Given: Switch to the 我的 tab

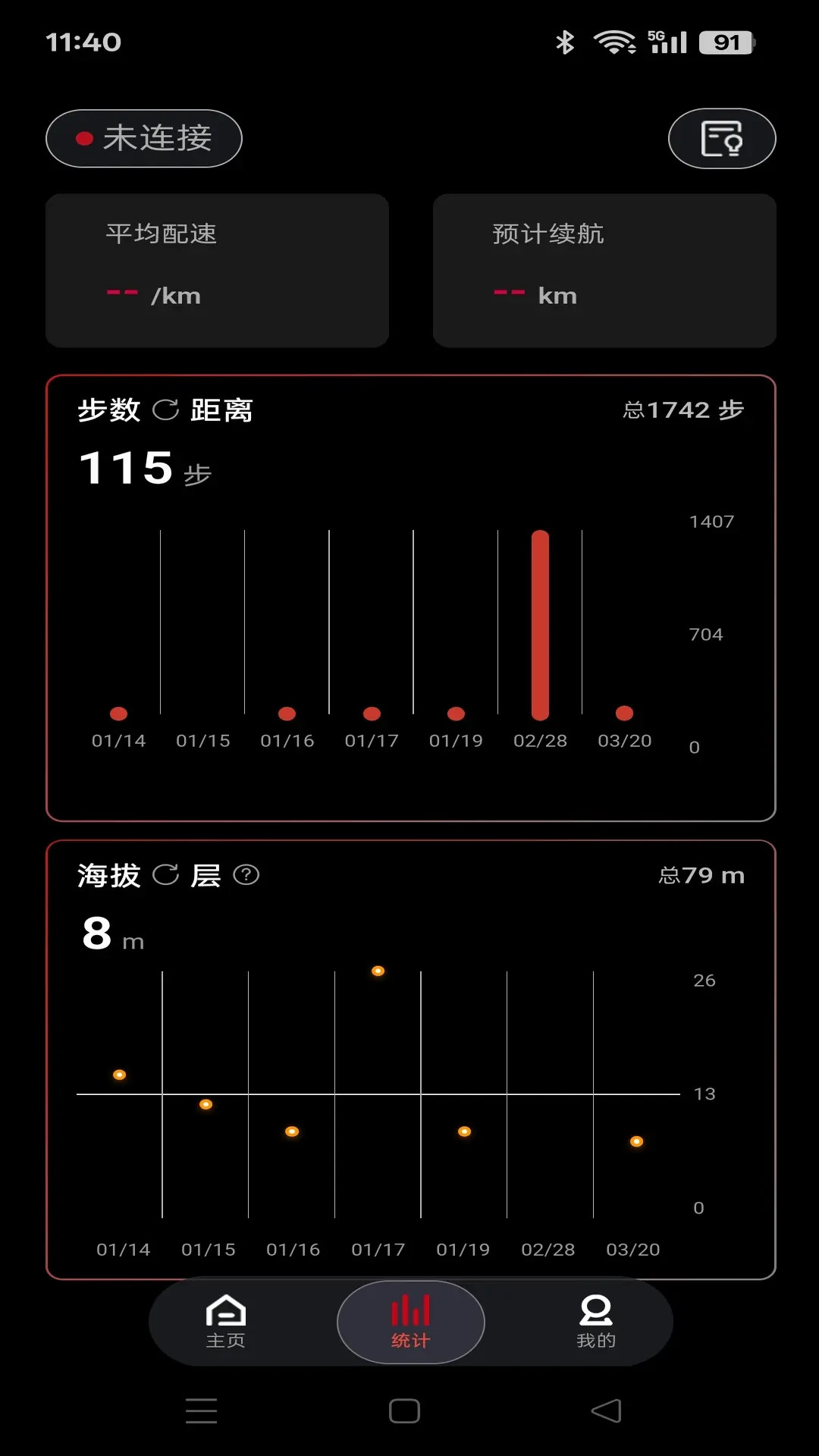Looking at the screenshot, I should (595, 1320).
